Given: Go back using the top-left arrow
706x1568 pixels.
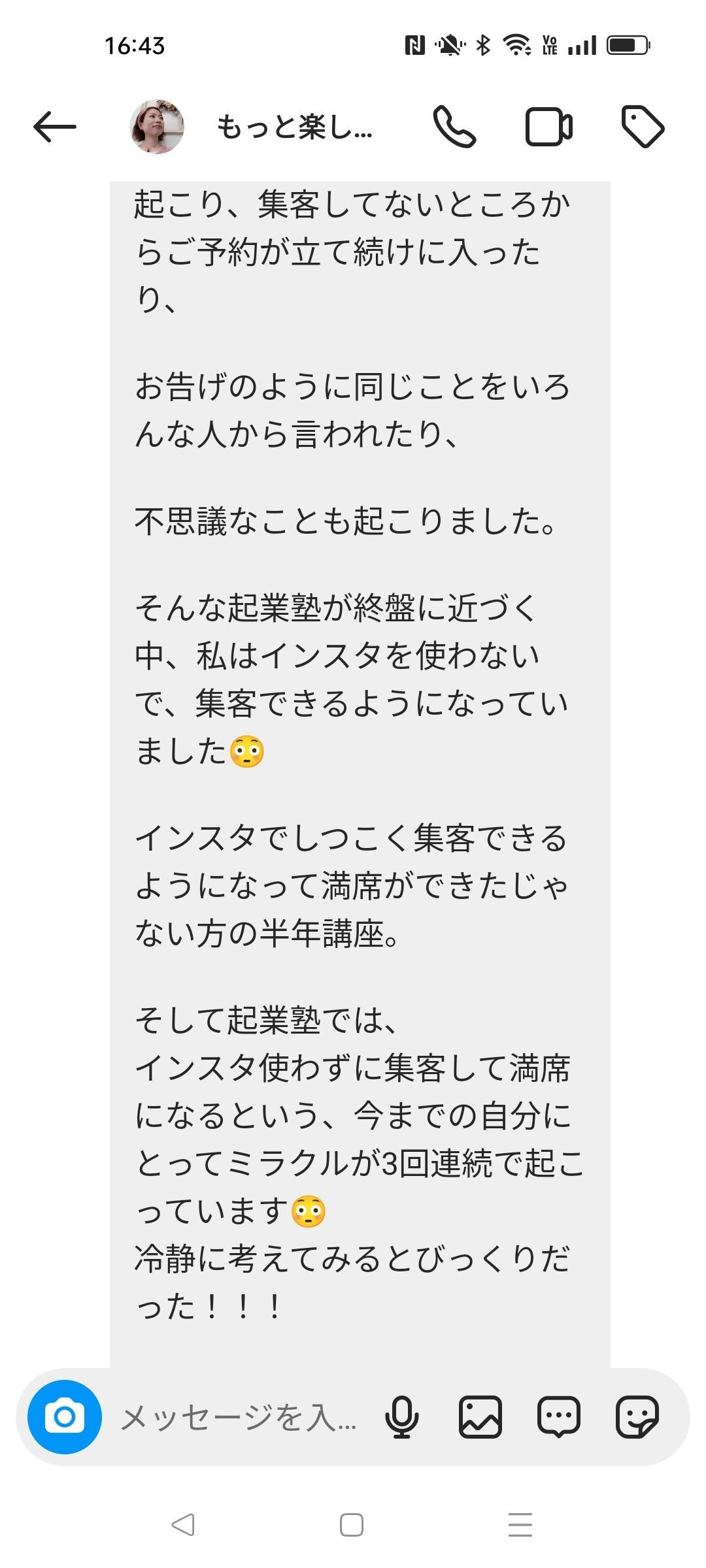Looking at the screenshot, I should (x=55, y=127).
